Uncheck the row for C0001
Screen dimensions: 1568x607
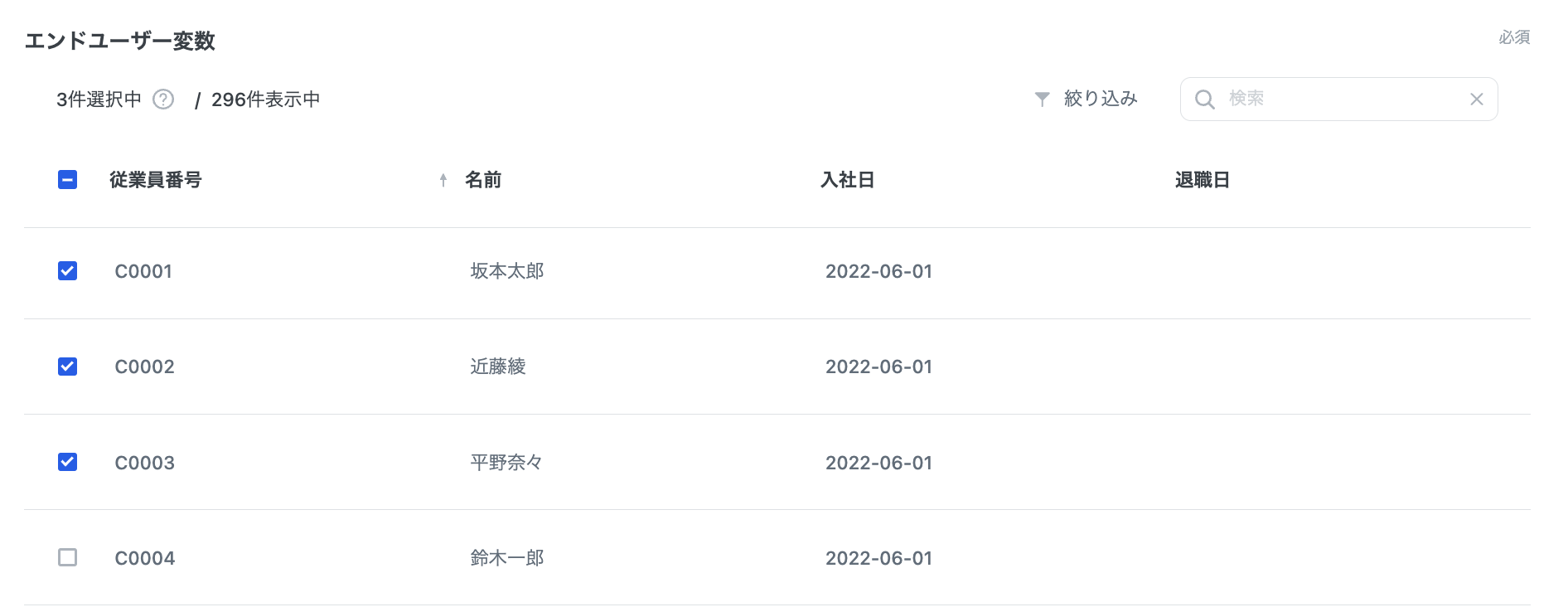(68, 271)
